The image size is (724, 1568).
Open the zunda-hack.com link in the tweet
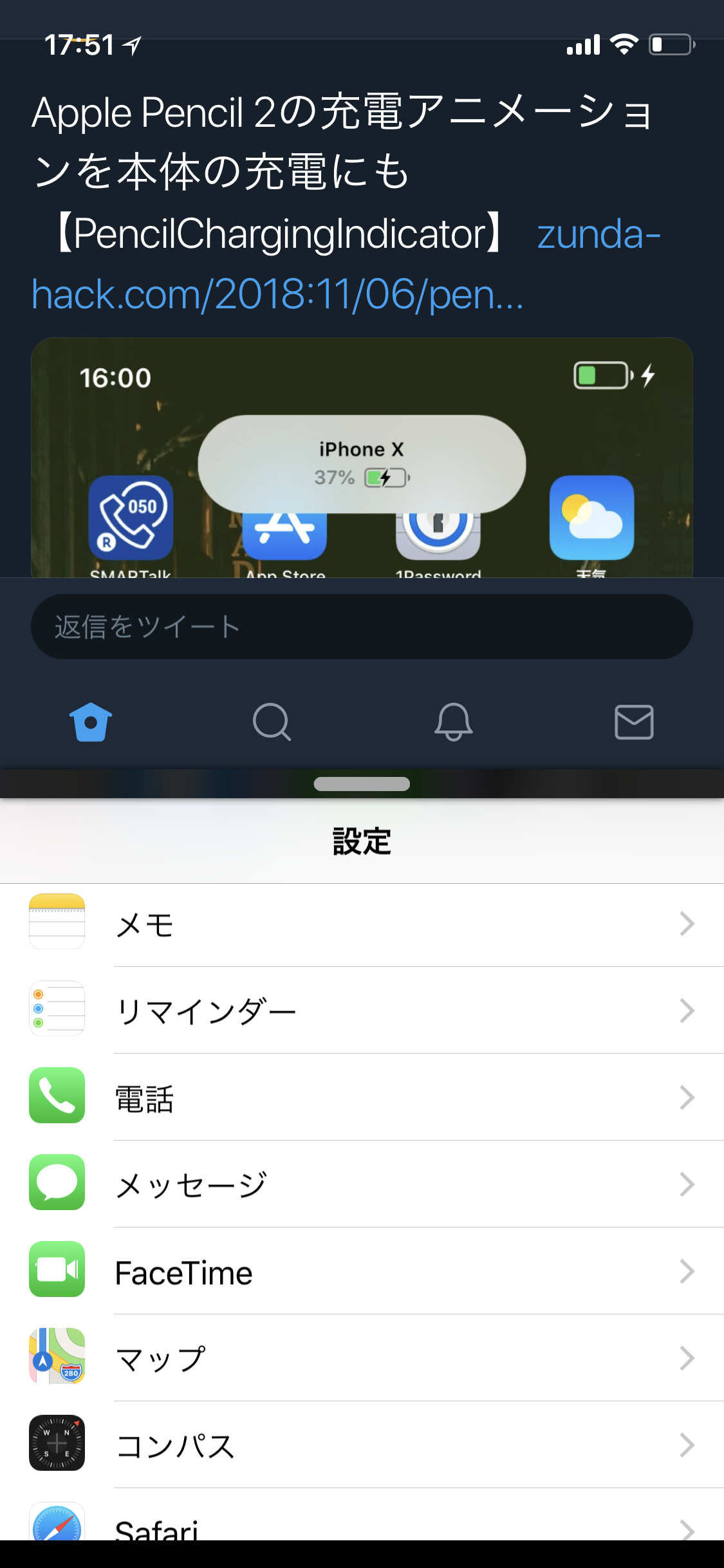point(277,295)
